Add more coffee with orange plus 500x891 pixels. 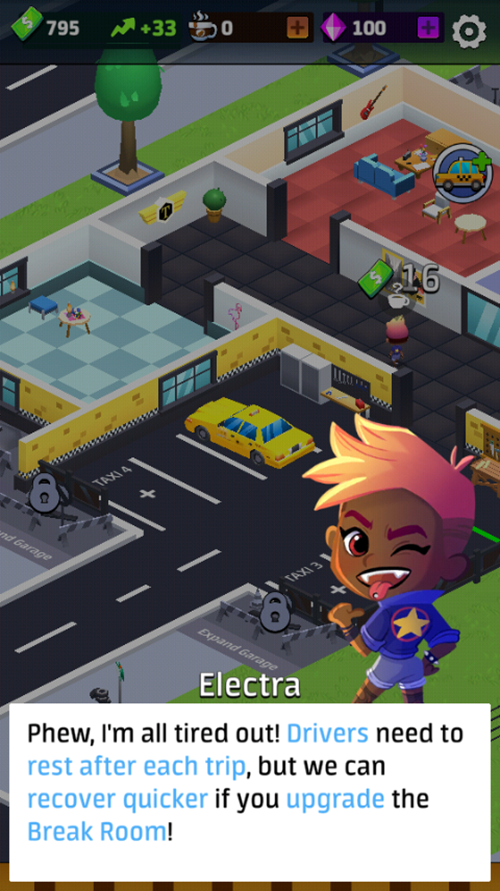(297, 27)
